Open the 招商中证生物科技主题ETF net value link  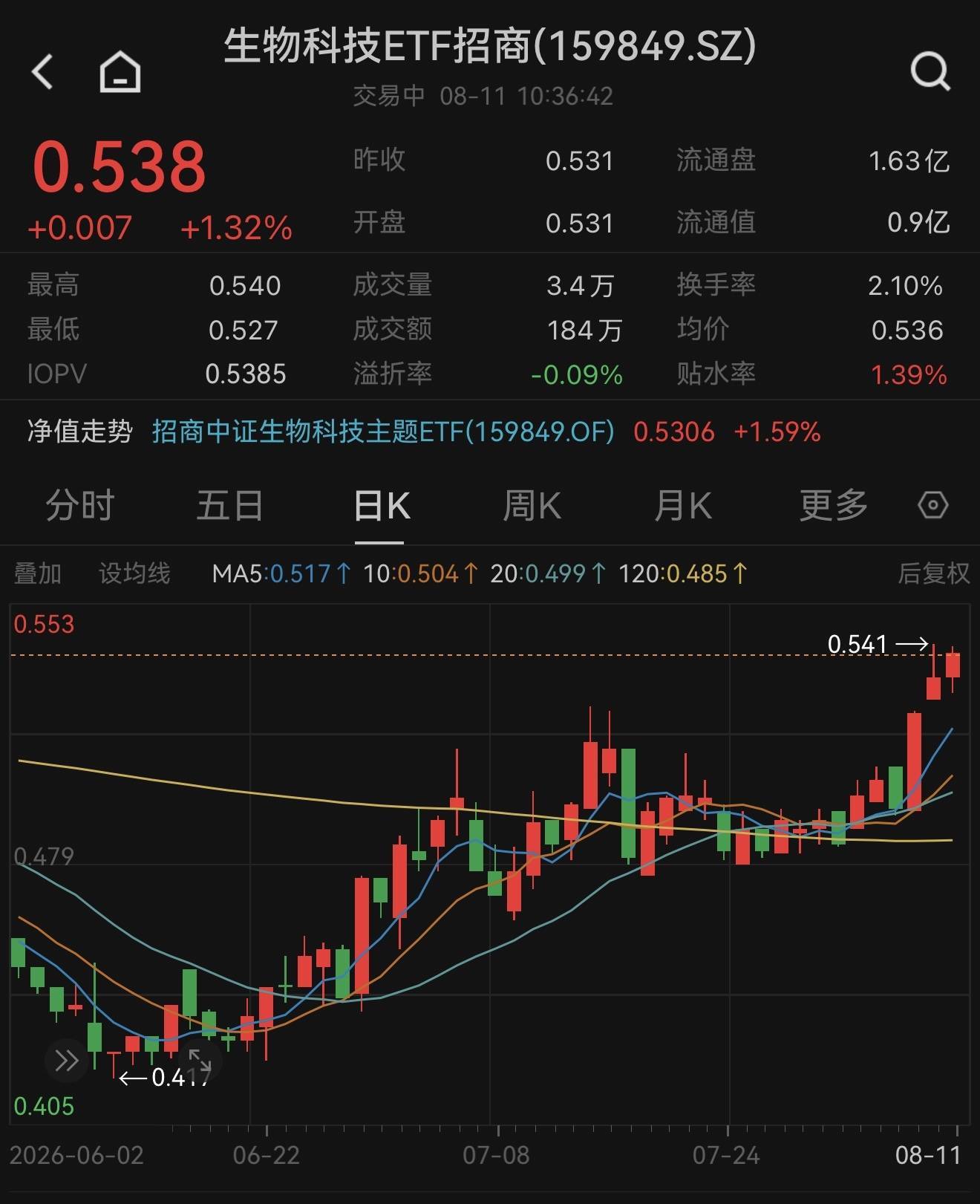click(x=383, y=432)
